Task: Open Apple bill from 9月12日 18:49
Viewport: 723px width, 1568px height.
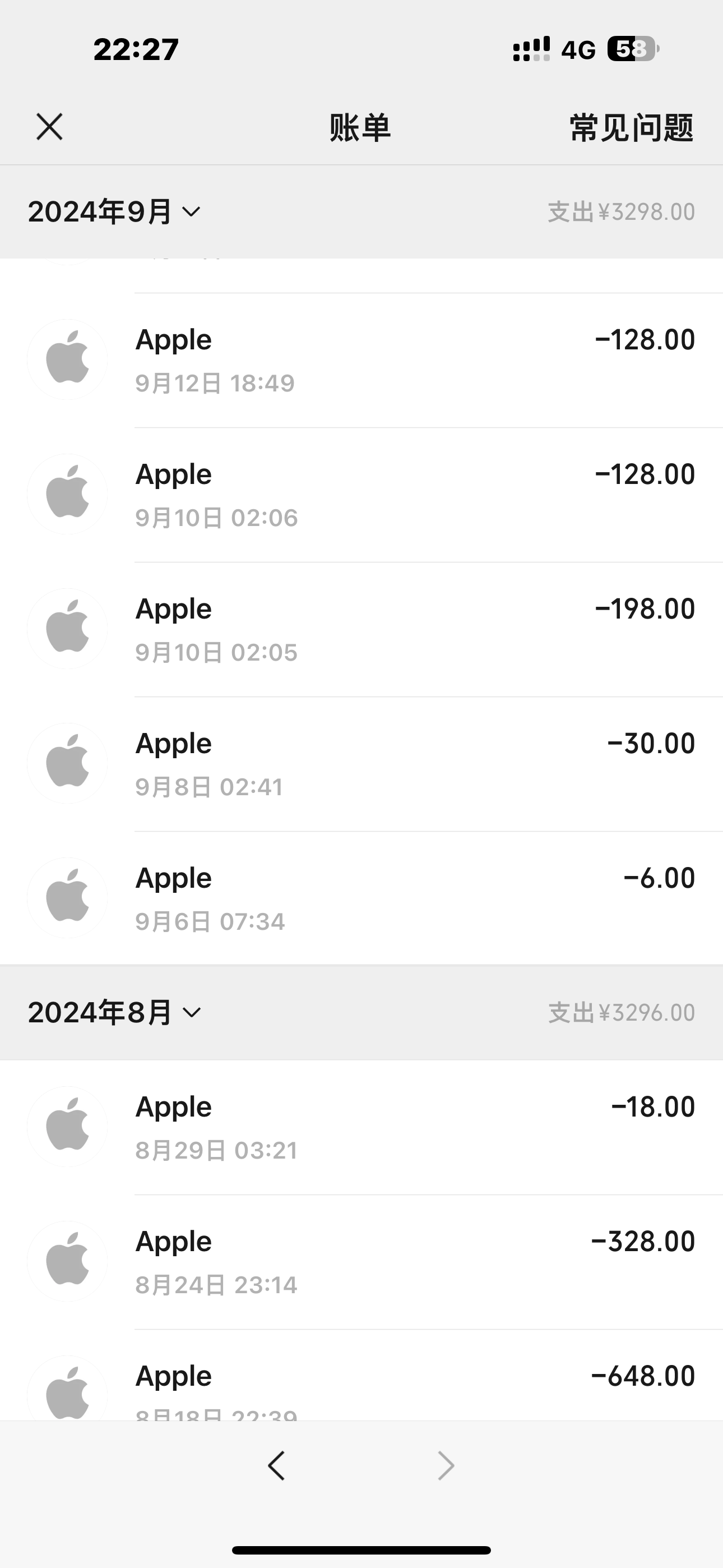Action: click(414, 361)
